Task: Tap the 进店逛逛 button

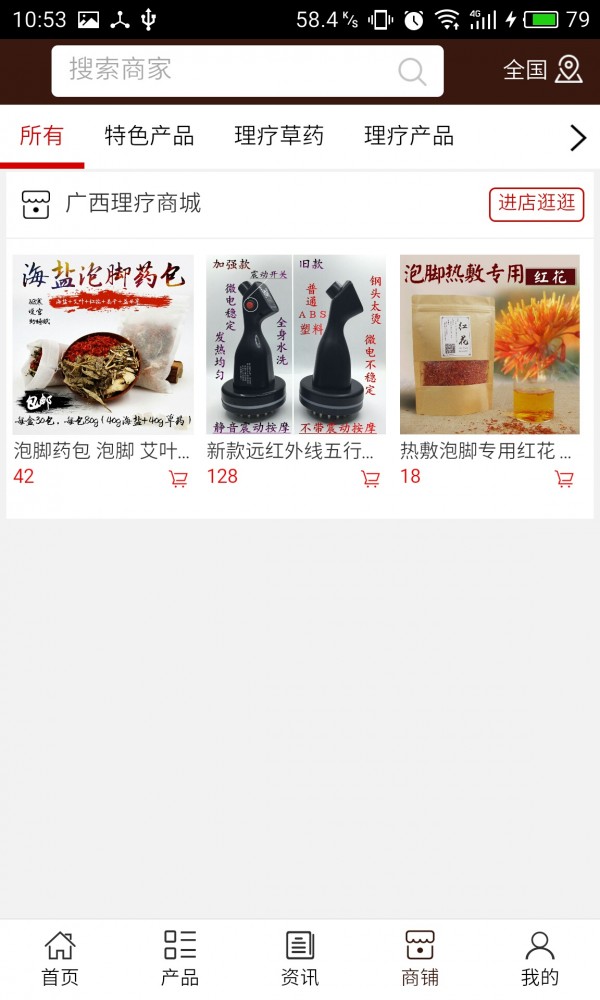Action: pos(536,204)
